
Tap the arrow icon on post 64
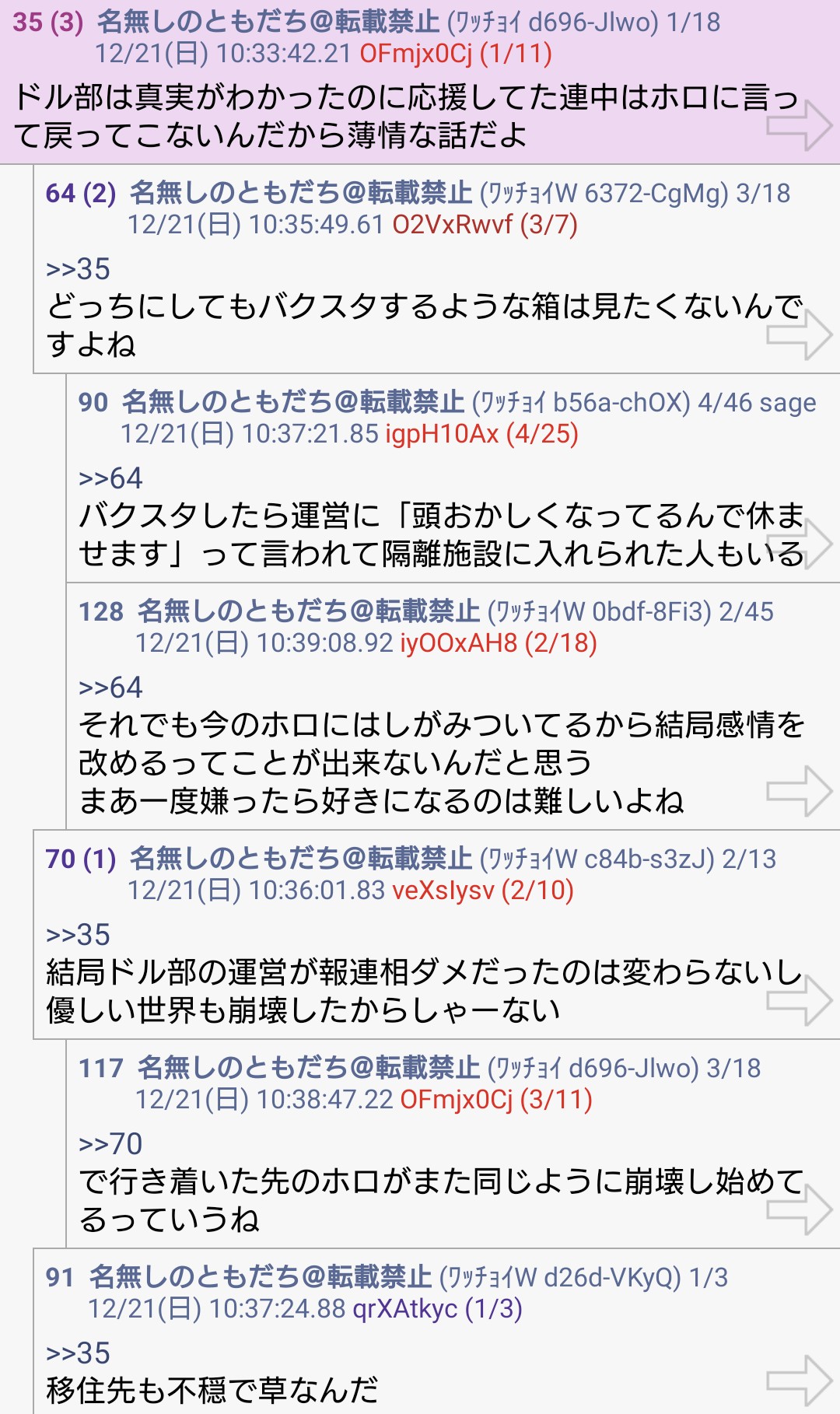(799, 334)
